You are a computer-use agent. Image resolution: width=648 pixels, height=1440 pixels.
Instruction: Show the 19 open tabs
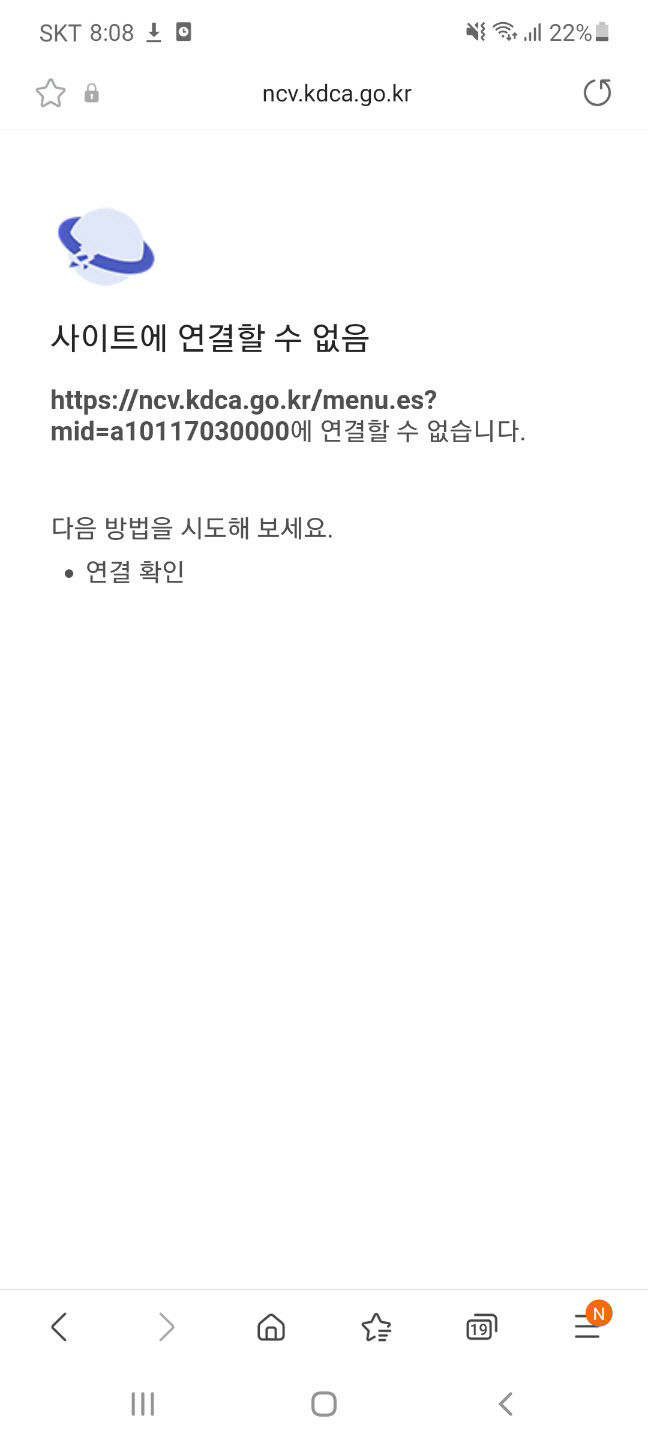tap(481, 1327)
